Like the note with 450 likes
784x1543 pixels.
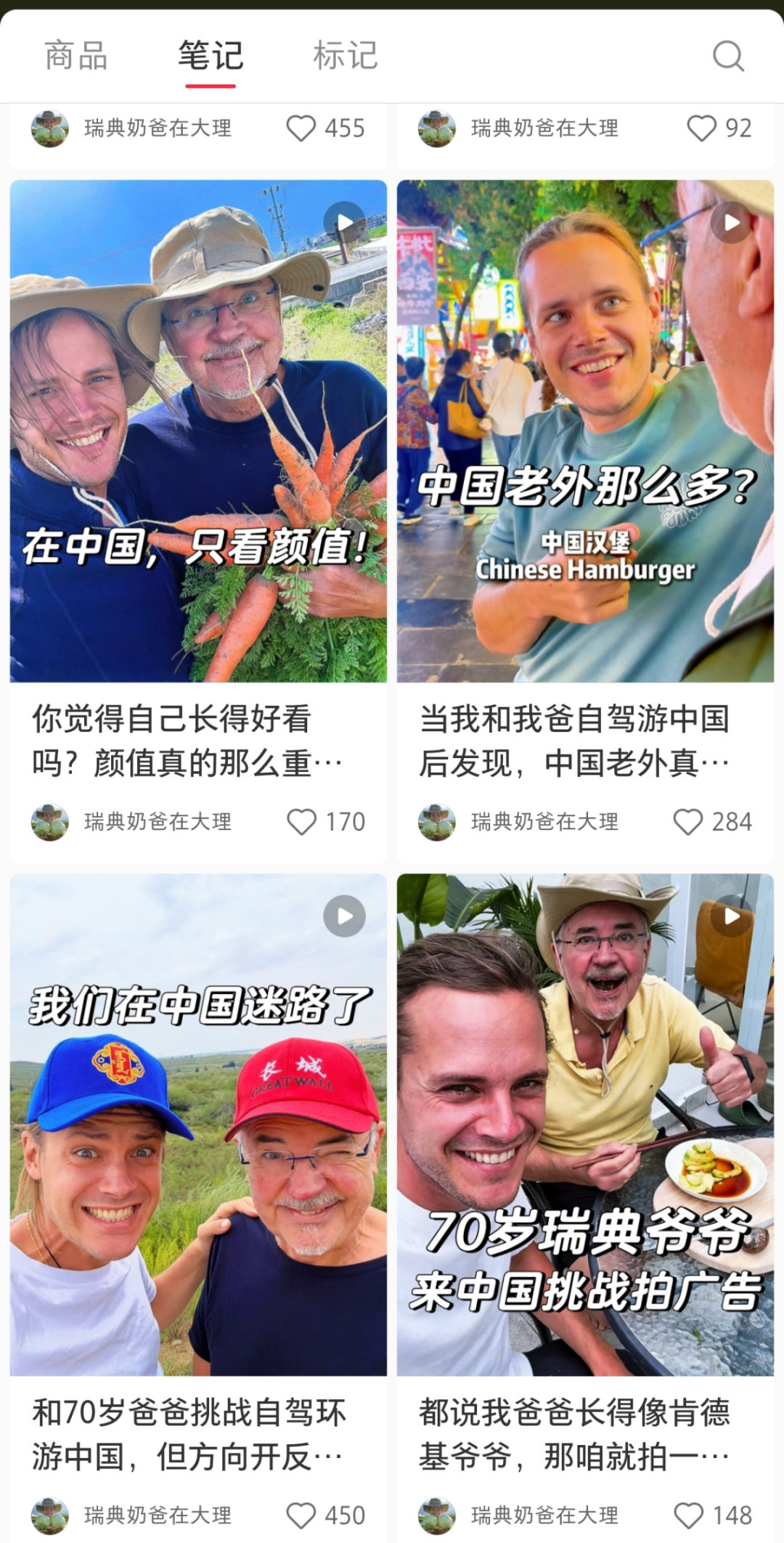pyautogui.click(x=301, y=1515)
